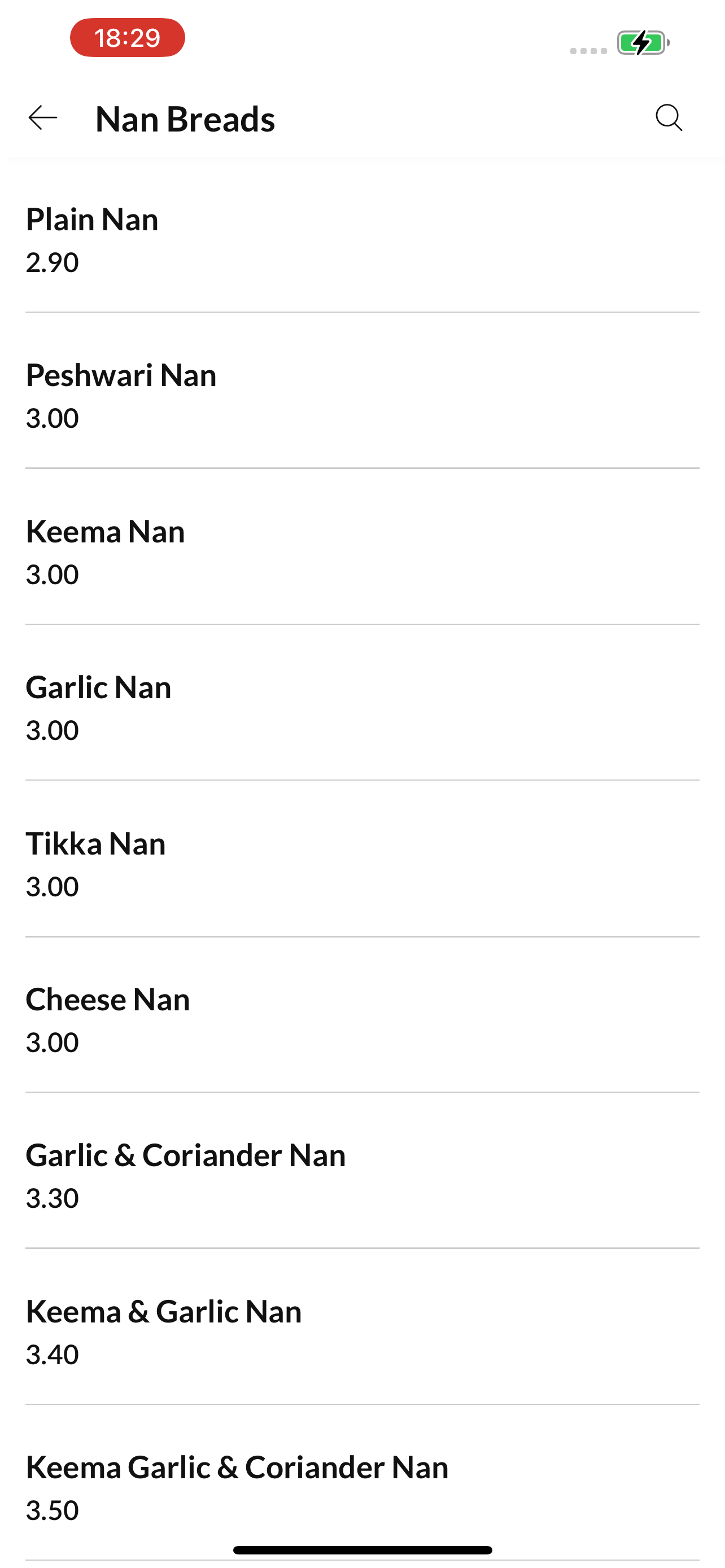Choose Keema & Garlic Nan

(362, 1327)
